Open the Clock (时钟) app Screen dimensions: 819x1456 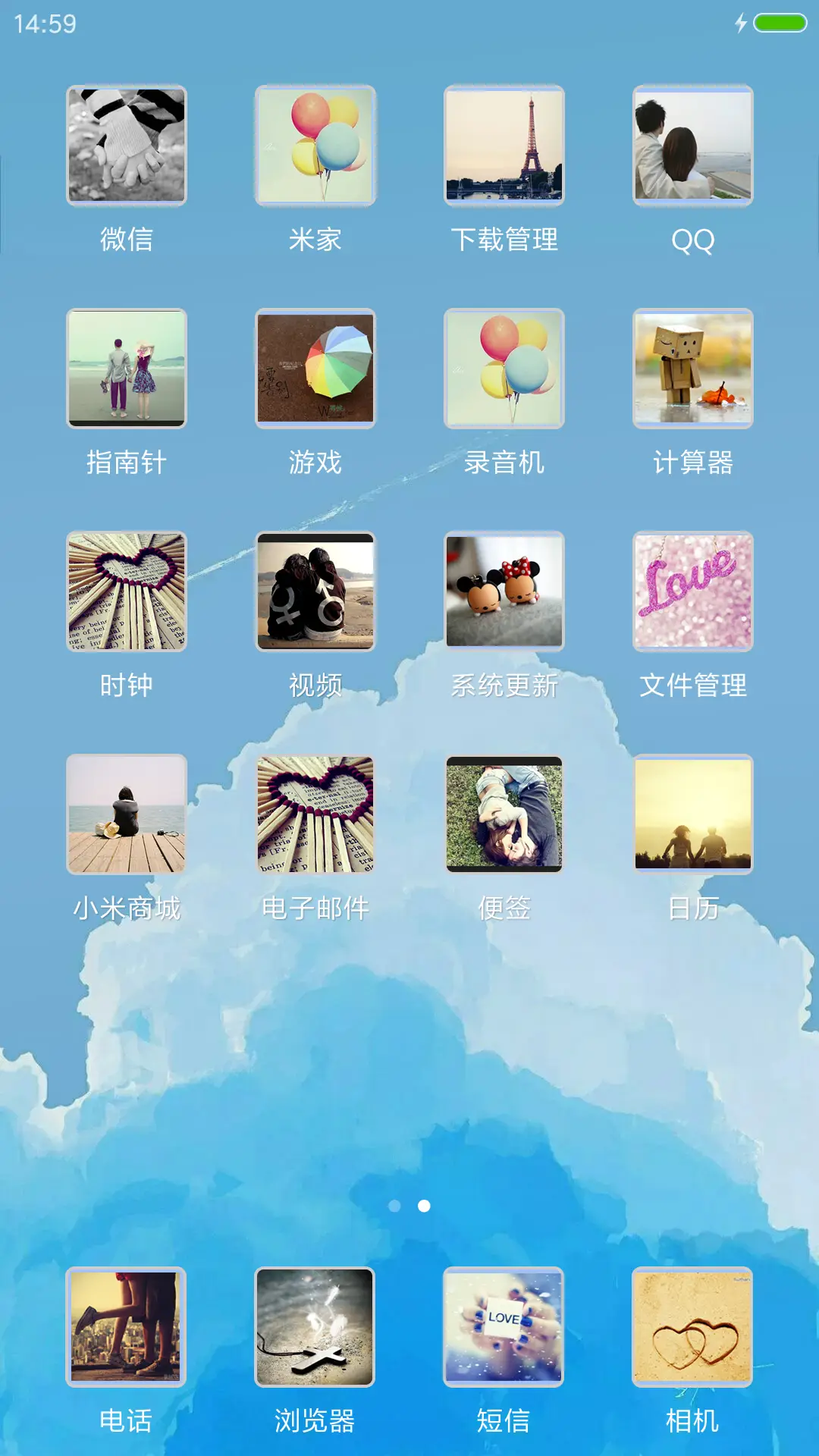[x=125, y=592]
